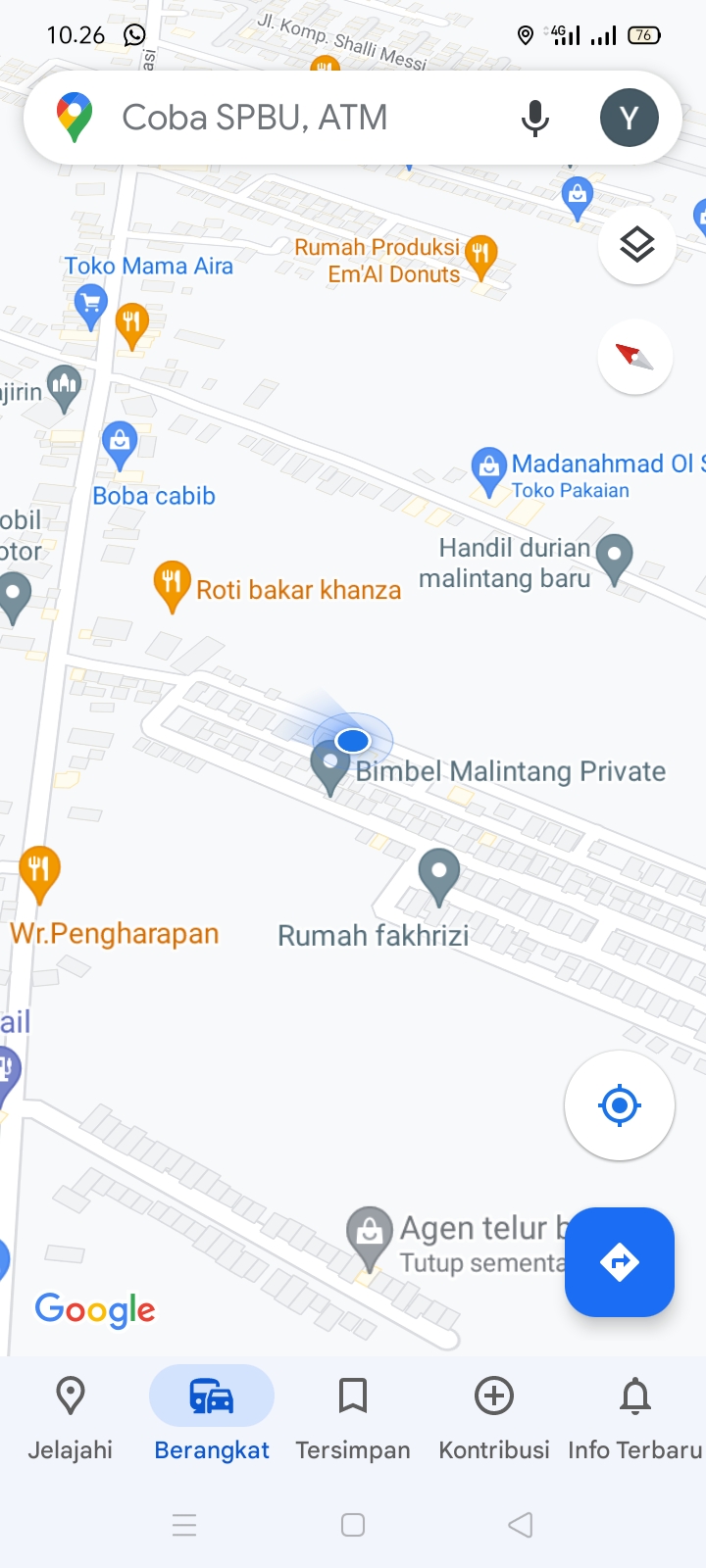The height and width of the screenshot is (1568, 706).
Task: Open the Y account profile avatar
Action: click(629, 119)
